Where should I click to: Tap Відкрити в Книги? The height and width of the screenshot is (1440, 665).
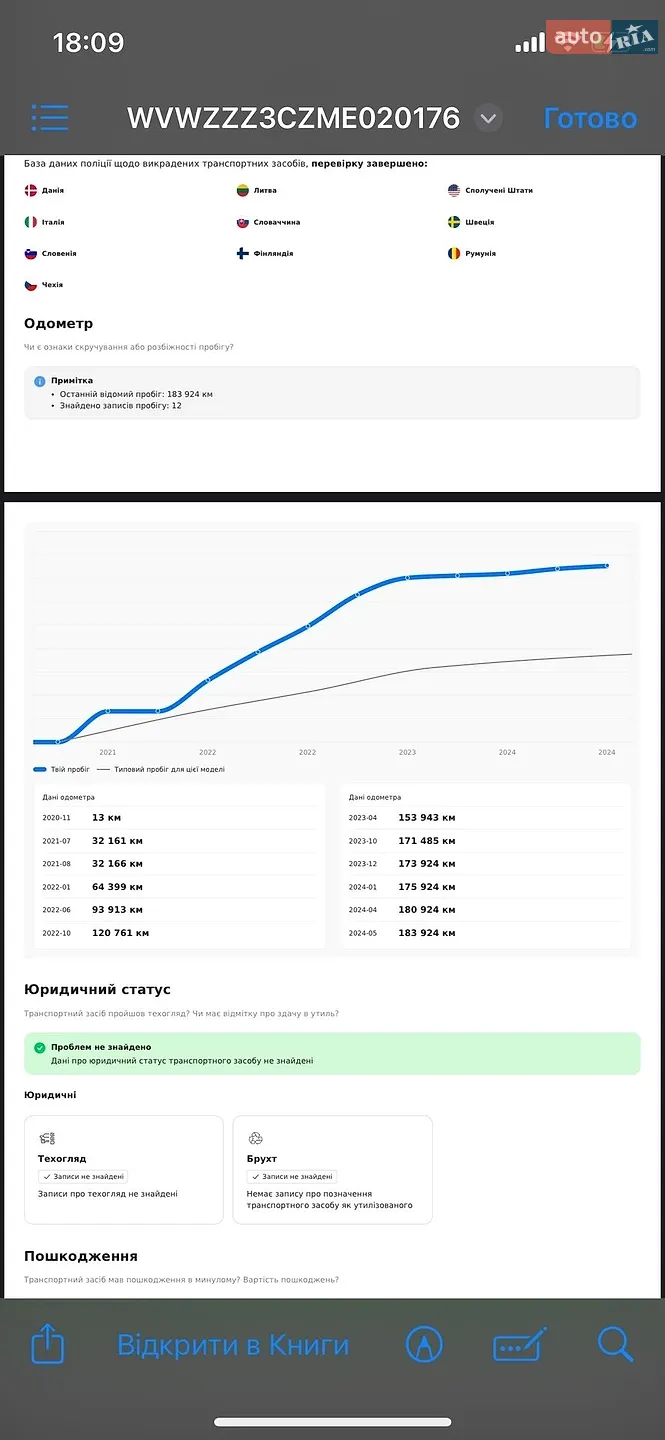pyautogui.click(x=233, y=1345)
